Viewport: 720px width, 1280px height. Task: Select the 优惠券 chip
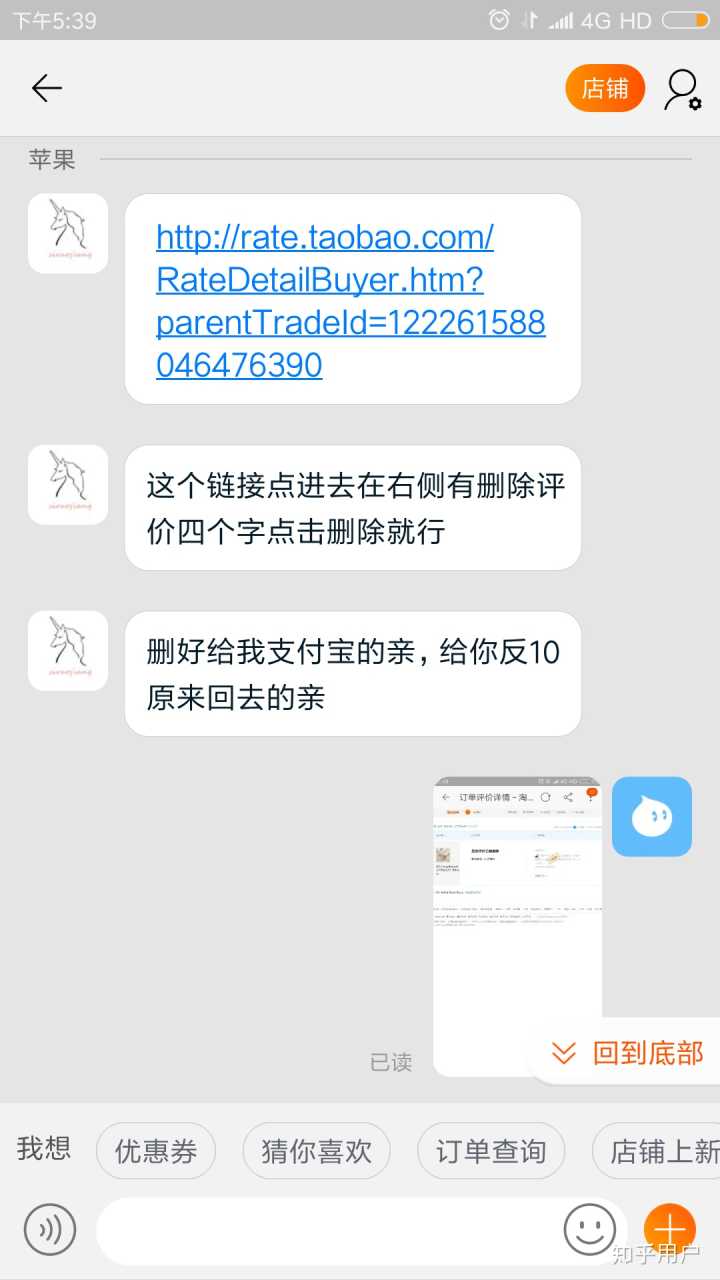156,1151
